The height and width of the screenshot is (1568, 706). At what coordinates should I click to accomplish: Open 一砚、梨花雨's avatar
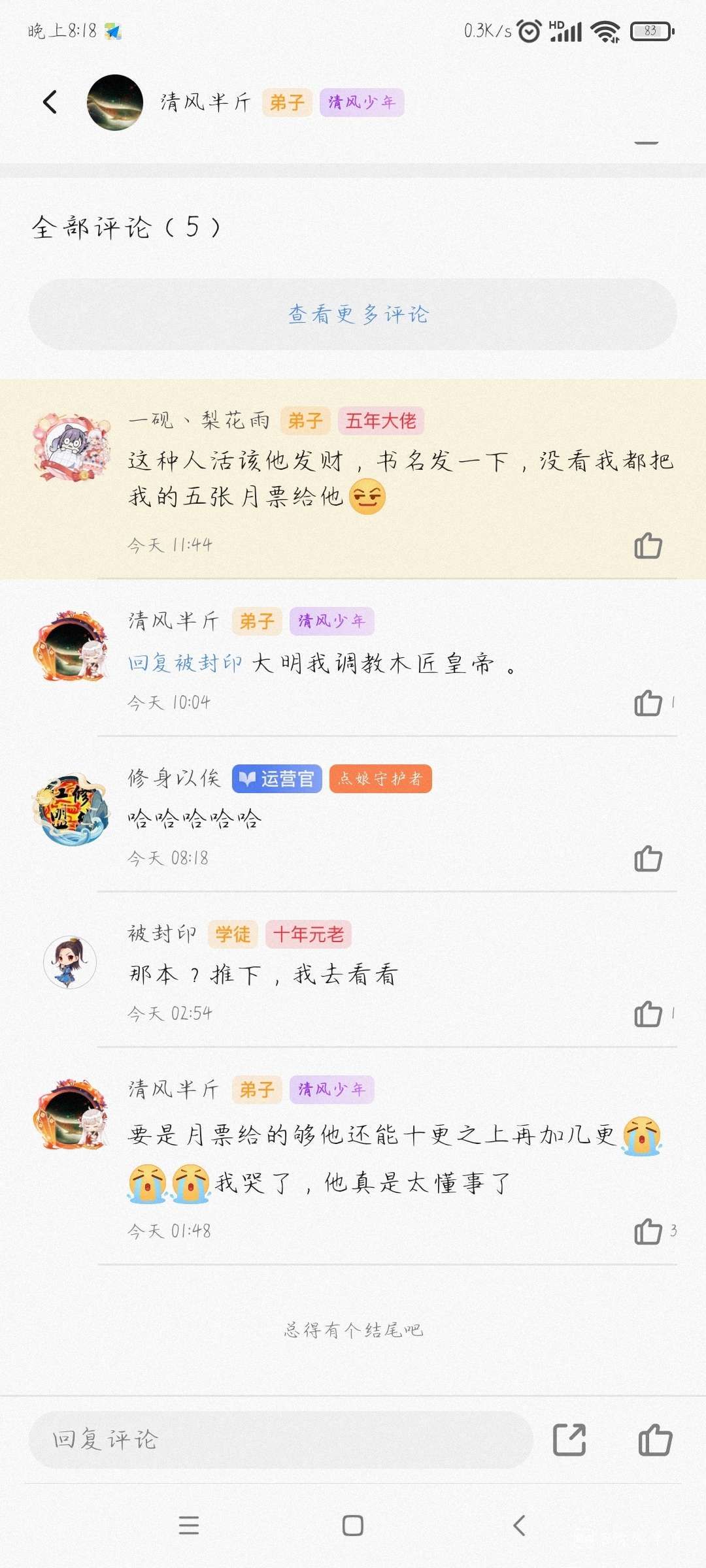coord(71,448)
